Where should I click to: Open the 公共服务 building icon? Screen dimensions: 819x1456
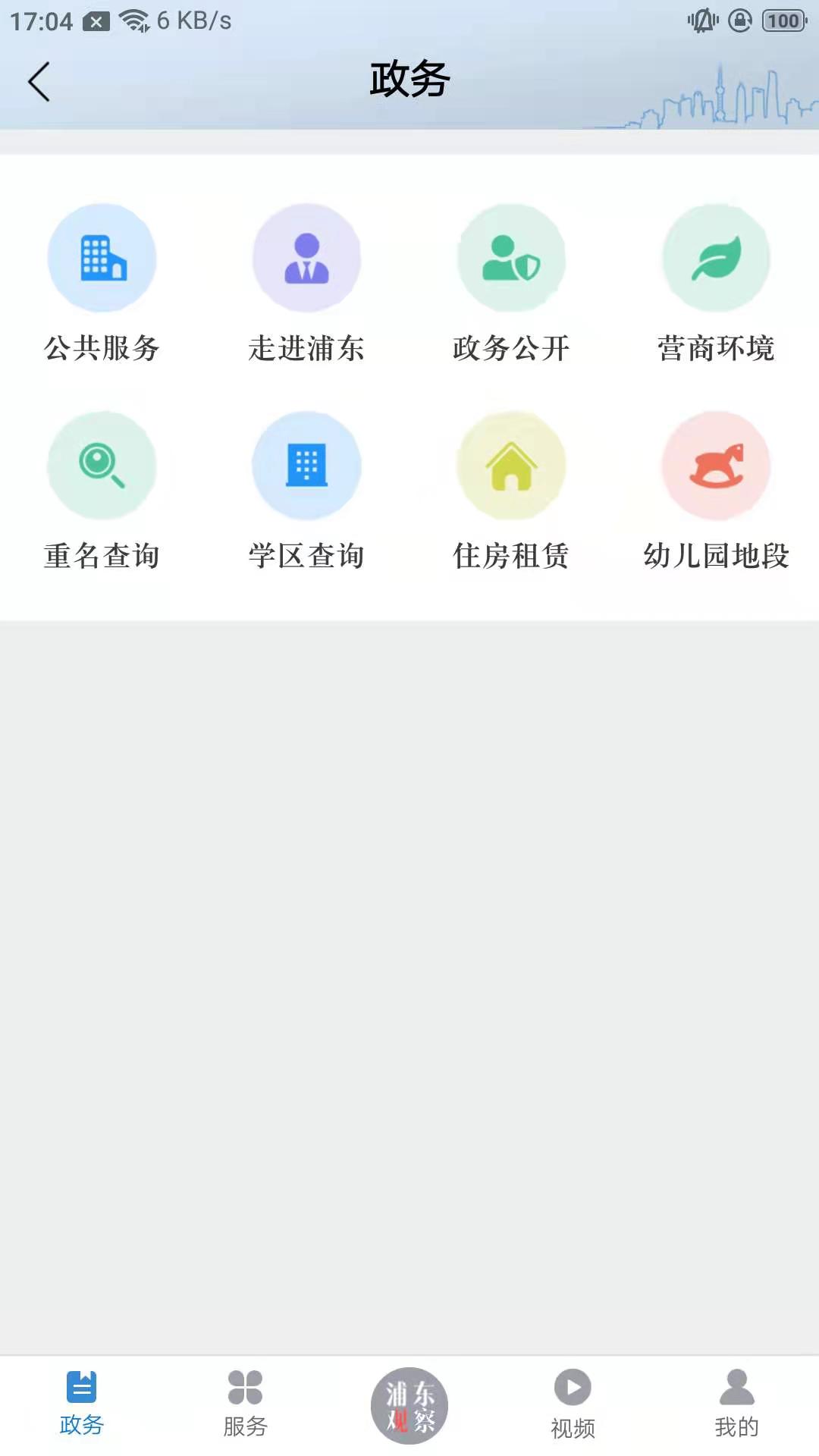102,258
